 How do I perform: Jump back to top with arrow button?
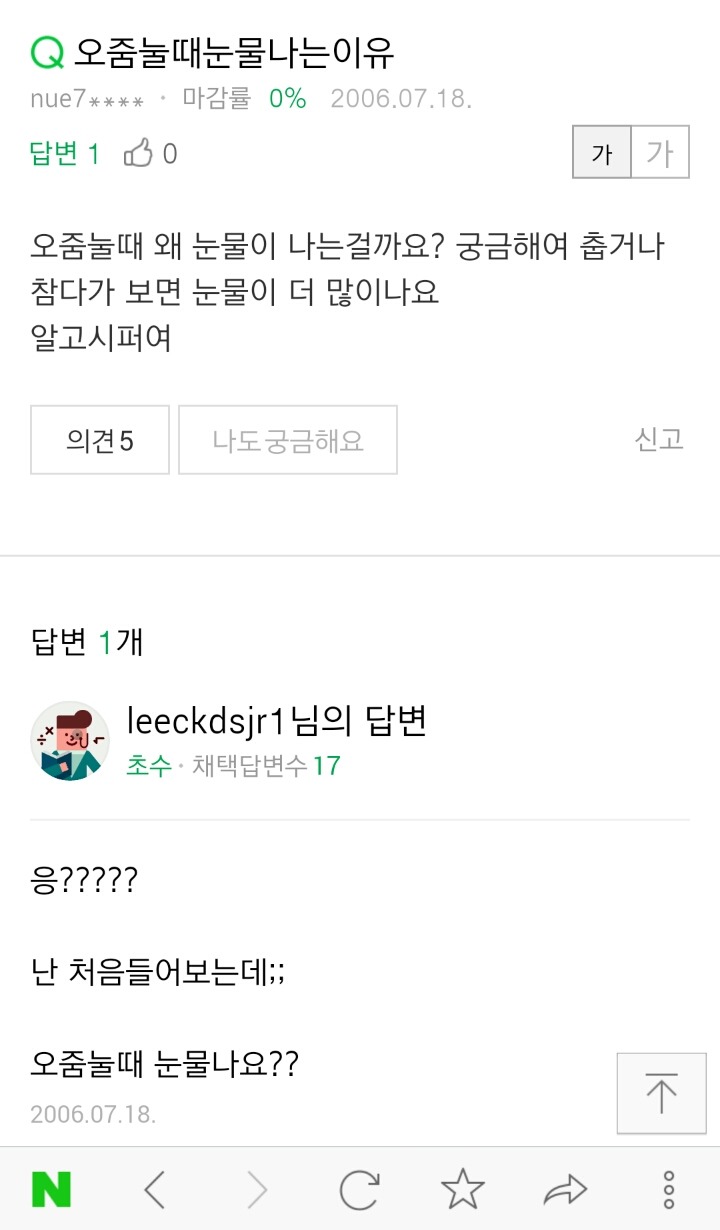click(x=661, y=1093)
